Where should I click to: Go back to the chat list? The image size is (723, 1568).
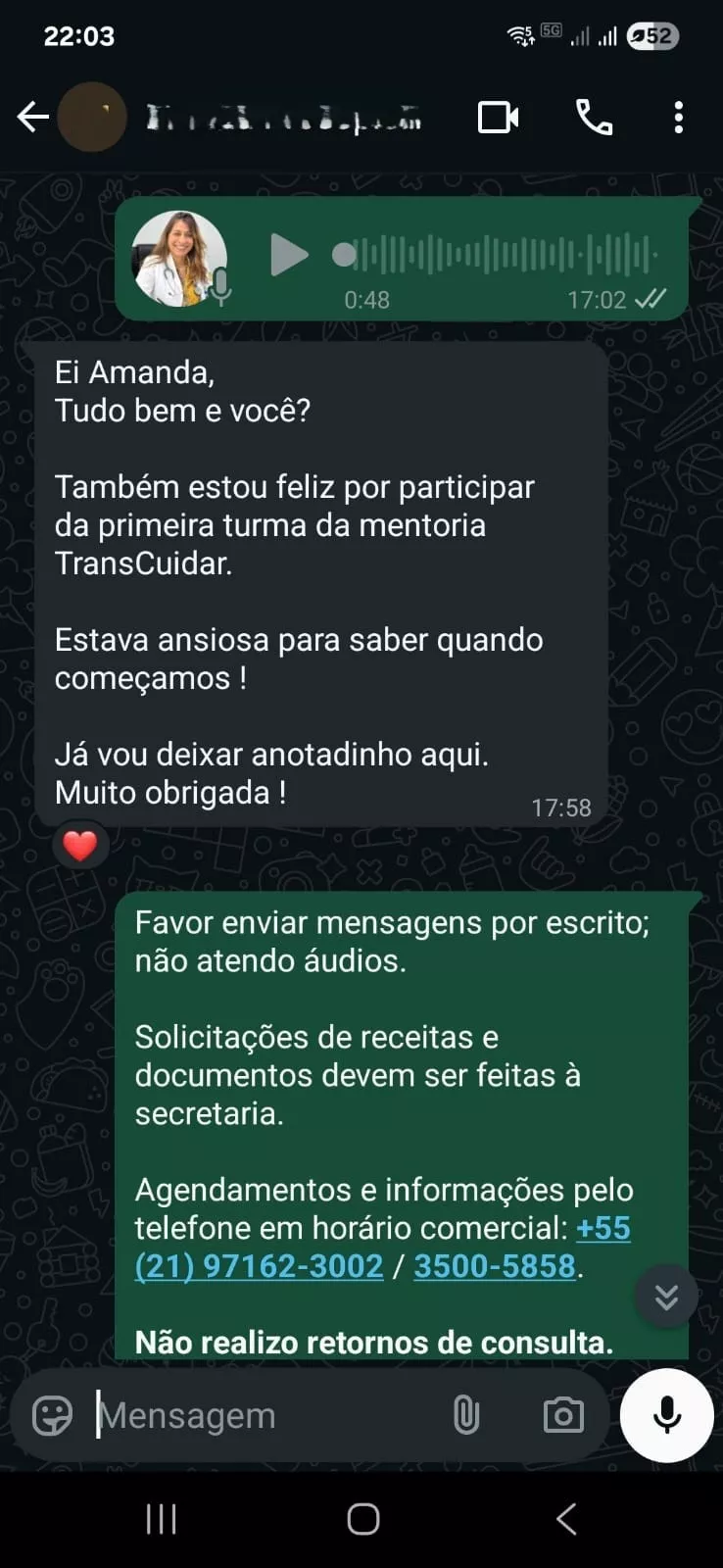coord(32,118)
